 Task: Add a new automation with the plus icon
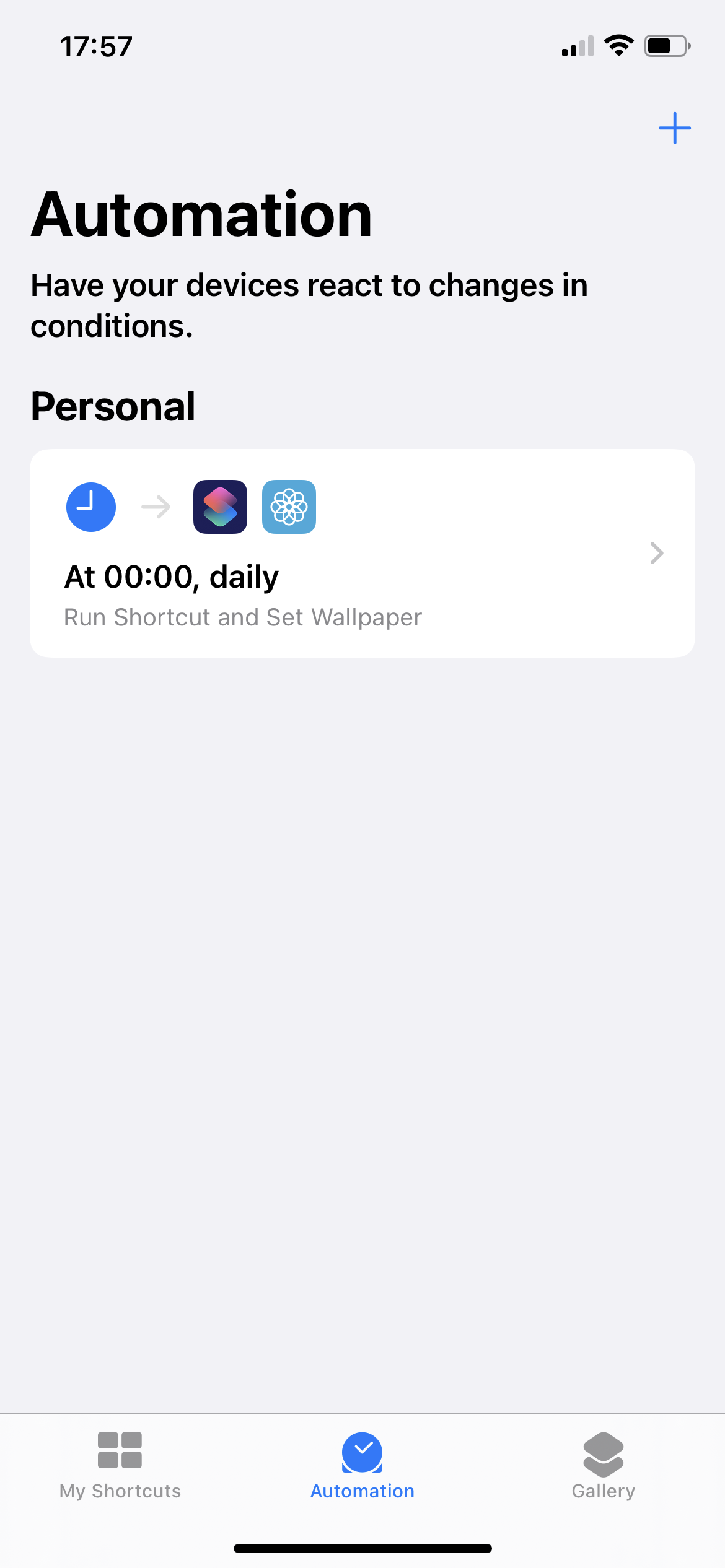674,128
